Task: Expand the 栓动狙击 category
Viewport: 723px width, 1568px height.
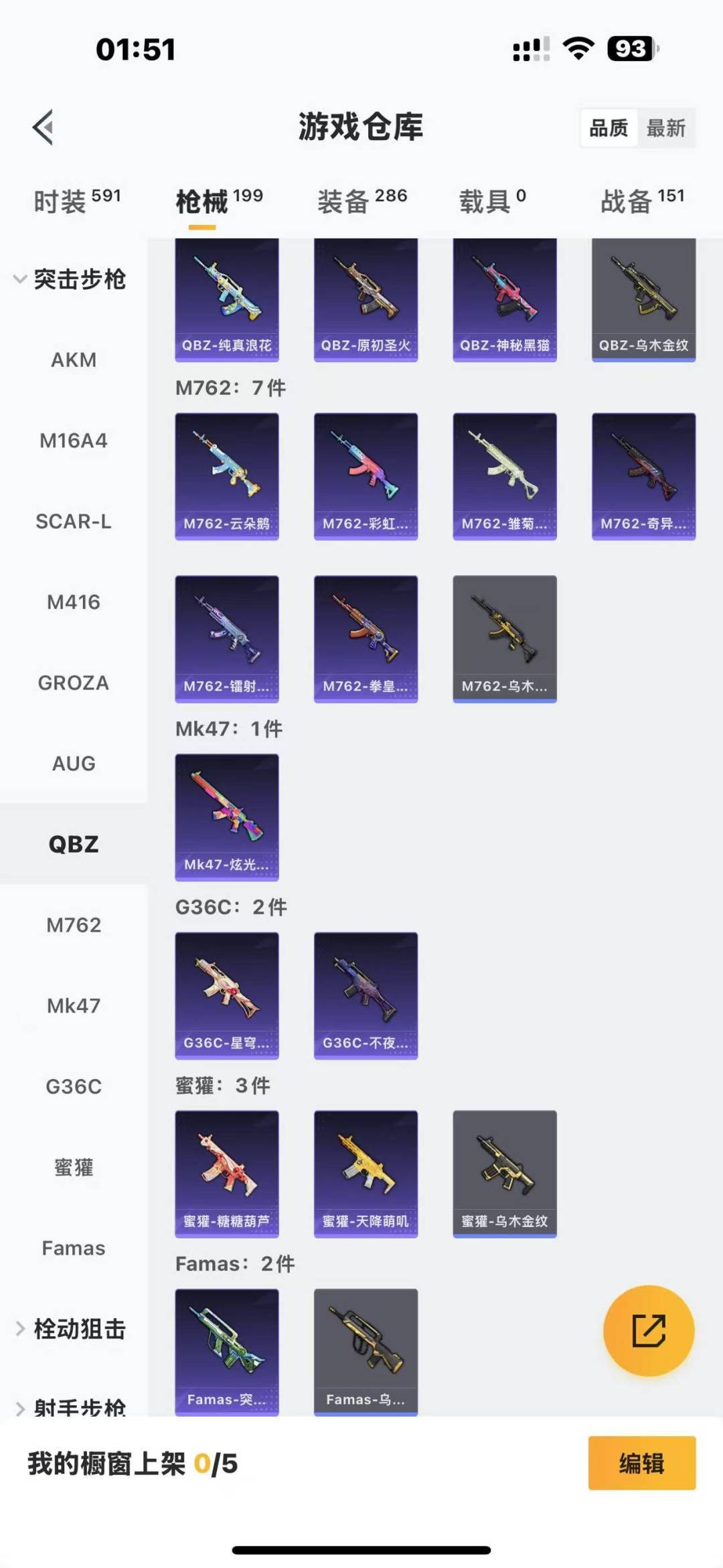Action: coord(70,1329)
